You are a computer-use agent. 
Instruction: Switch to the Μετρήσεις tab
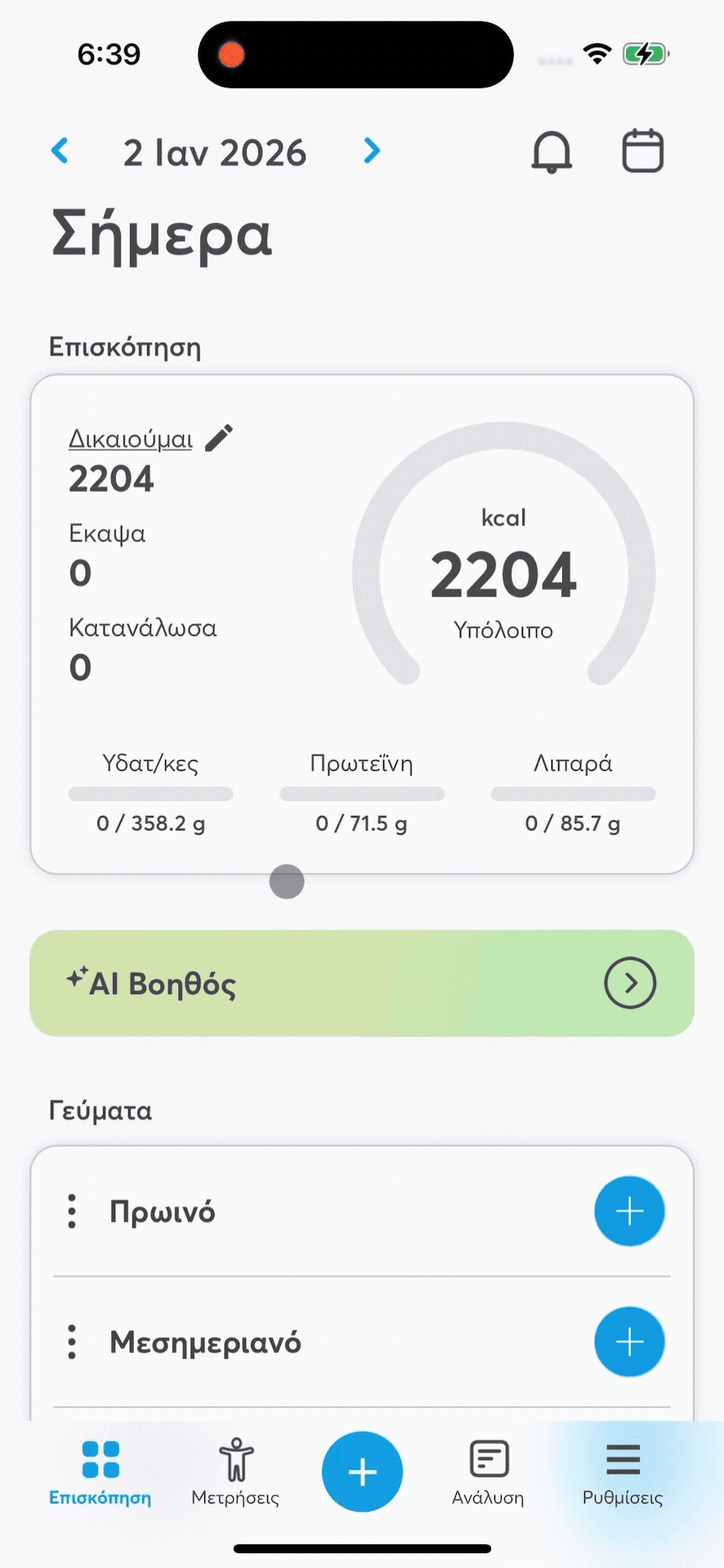[x=235, y=1472]
